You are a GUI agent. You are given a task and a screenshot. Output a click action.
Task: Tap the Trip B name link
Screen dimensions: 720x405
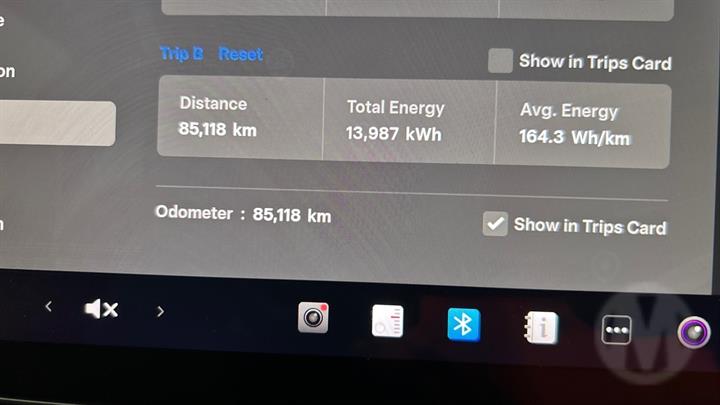181,54
